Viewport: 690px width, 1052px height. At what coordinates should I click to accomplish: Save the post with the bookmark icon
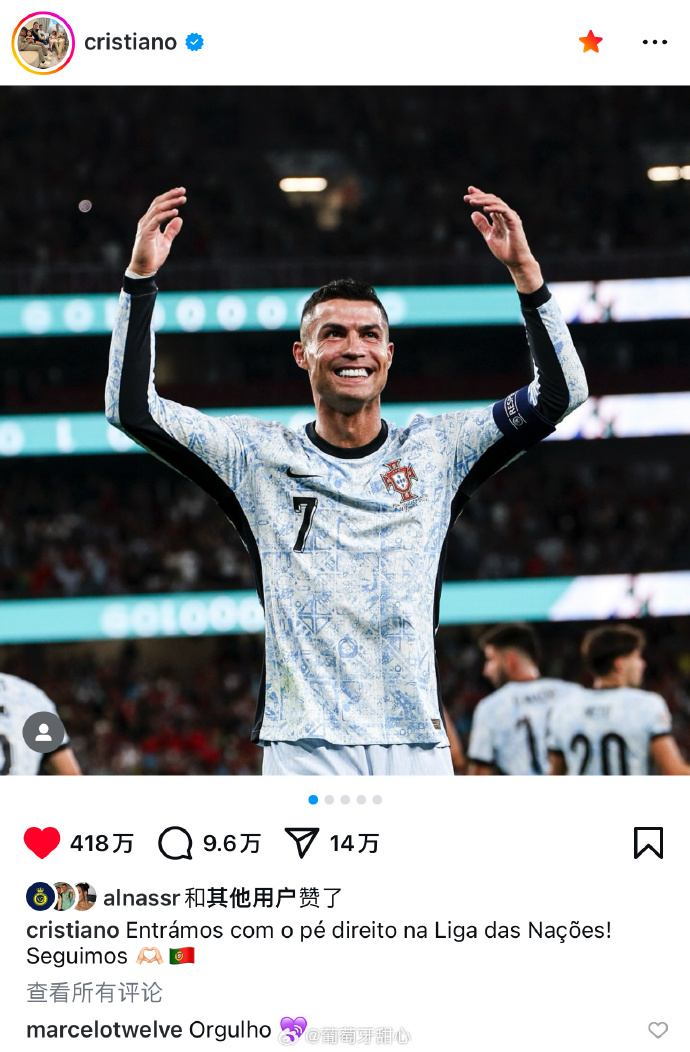[x=648, y=843]
